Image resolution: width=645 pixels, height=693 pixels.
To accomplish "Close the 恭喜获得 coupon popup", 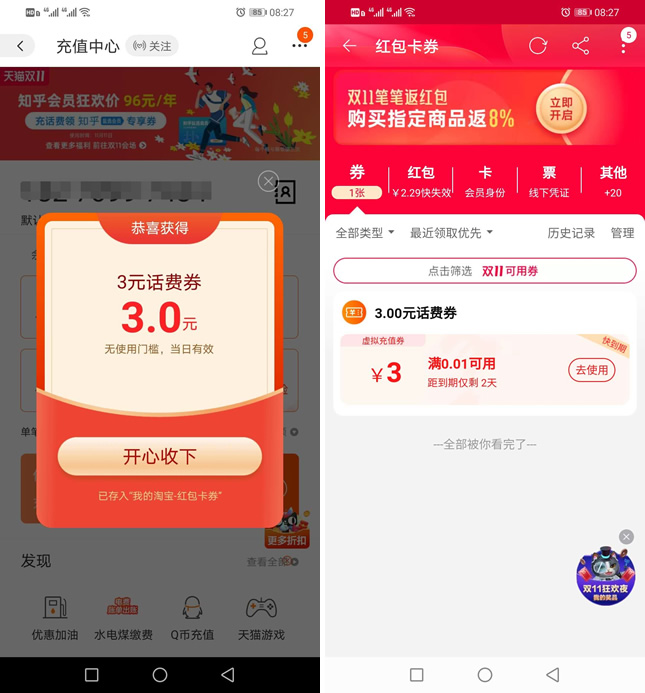I will pos(267,181).
